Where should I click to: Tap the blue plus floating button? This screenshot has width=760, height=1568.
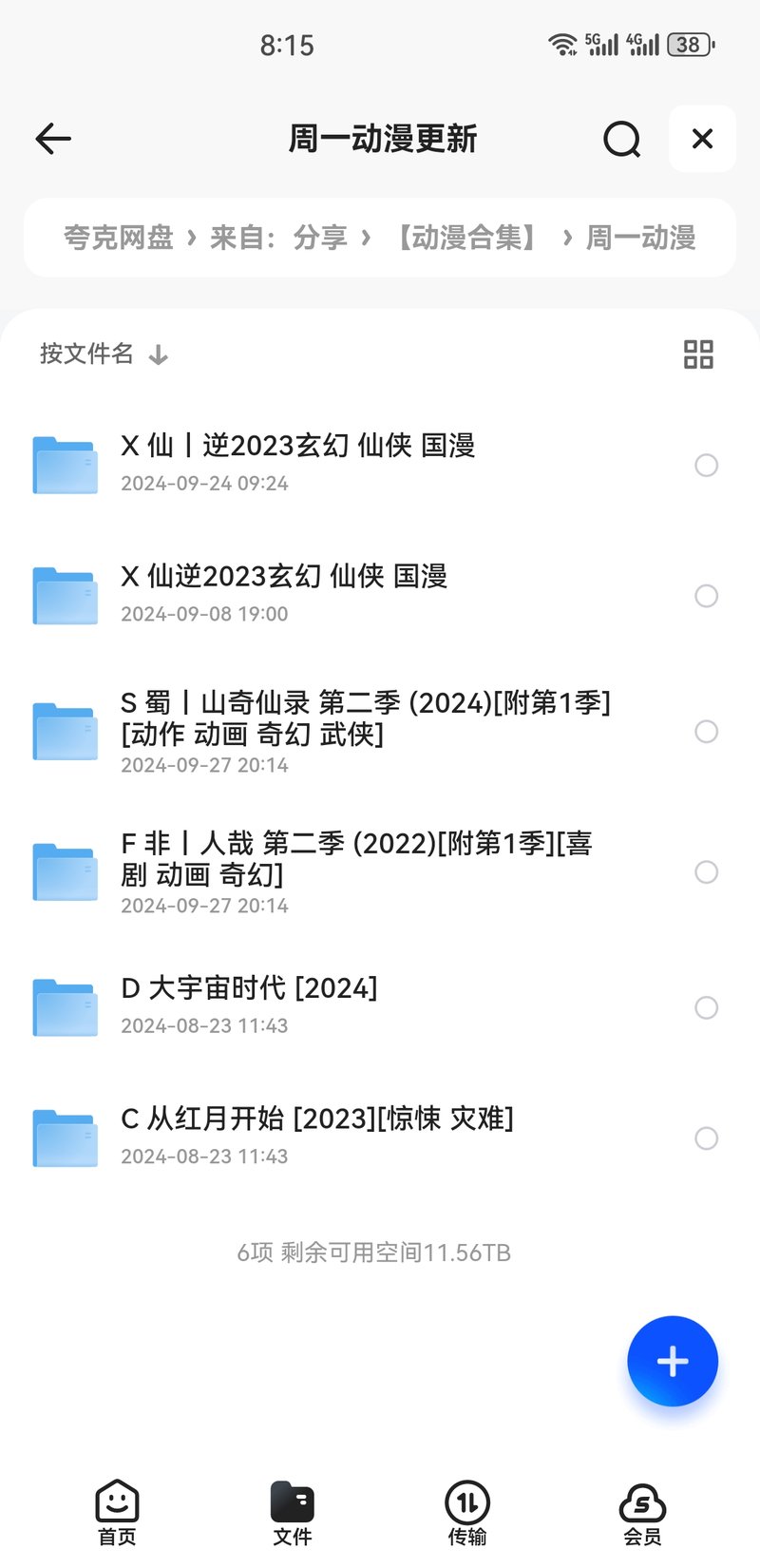[x=673, y=1361]
